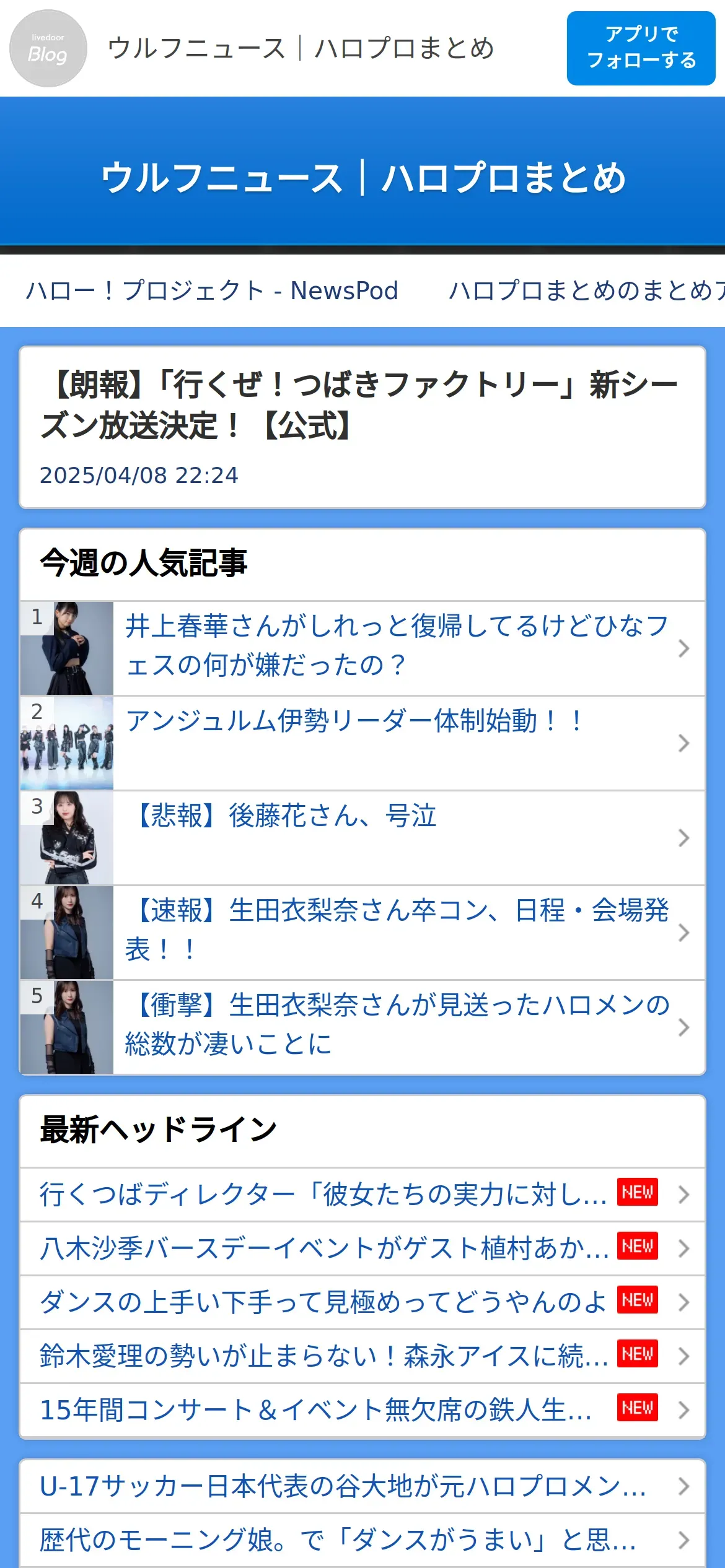725x1568 pixels.
Task: Open the ハロー！プロジェクト - NewsPod link
Action: [x=212, y=290]
